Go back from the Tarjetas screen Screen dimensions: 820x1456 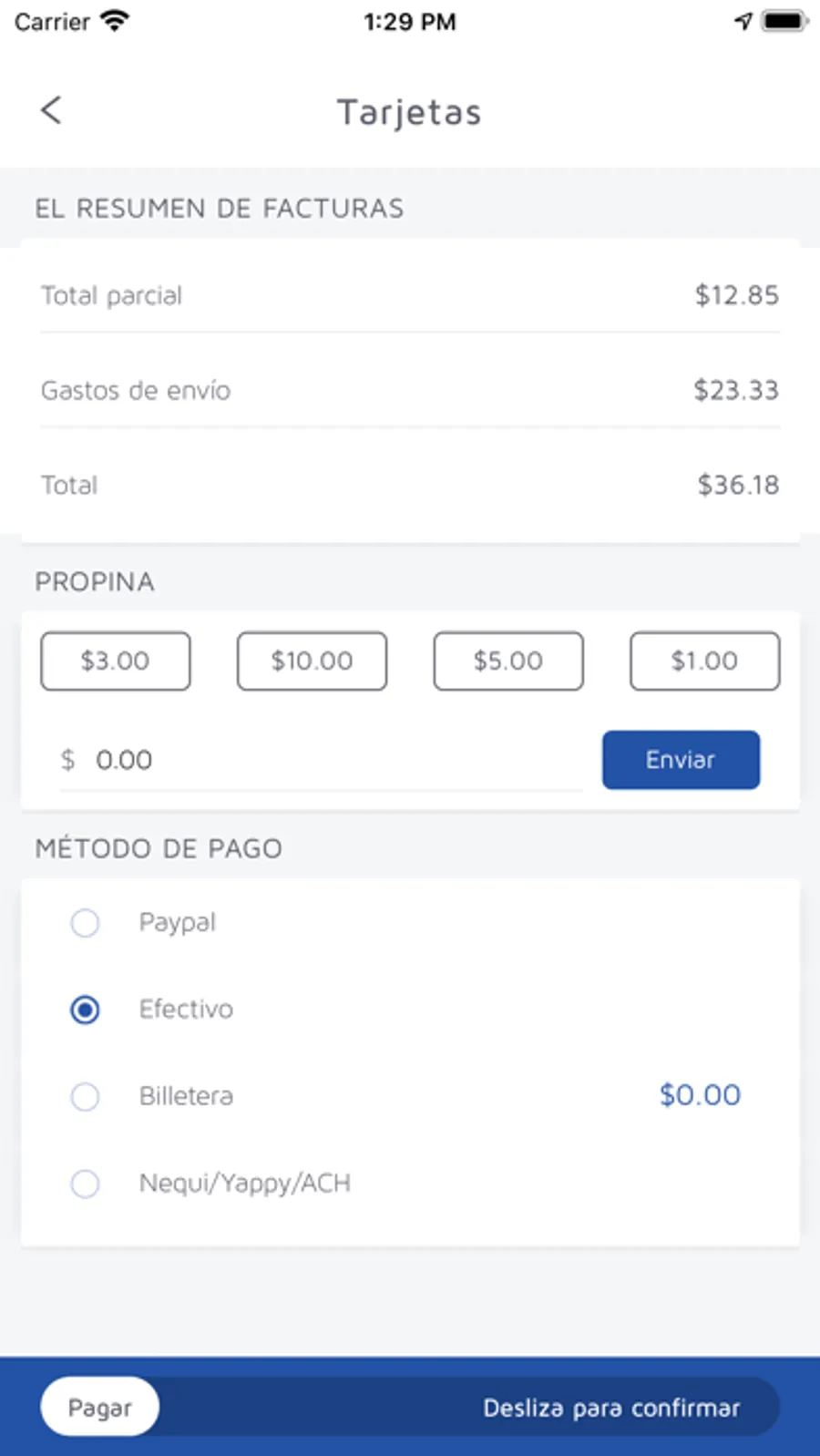pos(51,110)
